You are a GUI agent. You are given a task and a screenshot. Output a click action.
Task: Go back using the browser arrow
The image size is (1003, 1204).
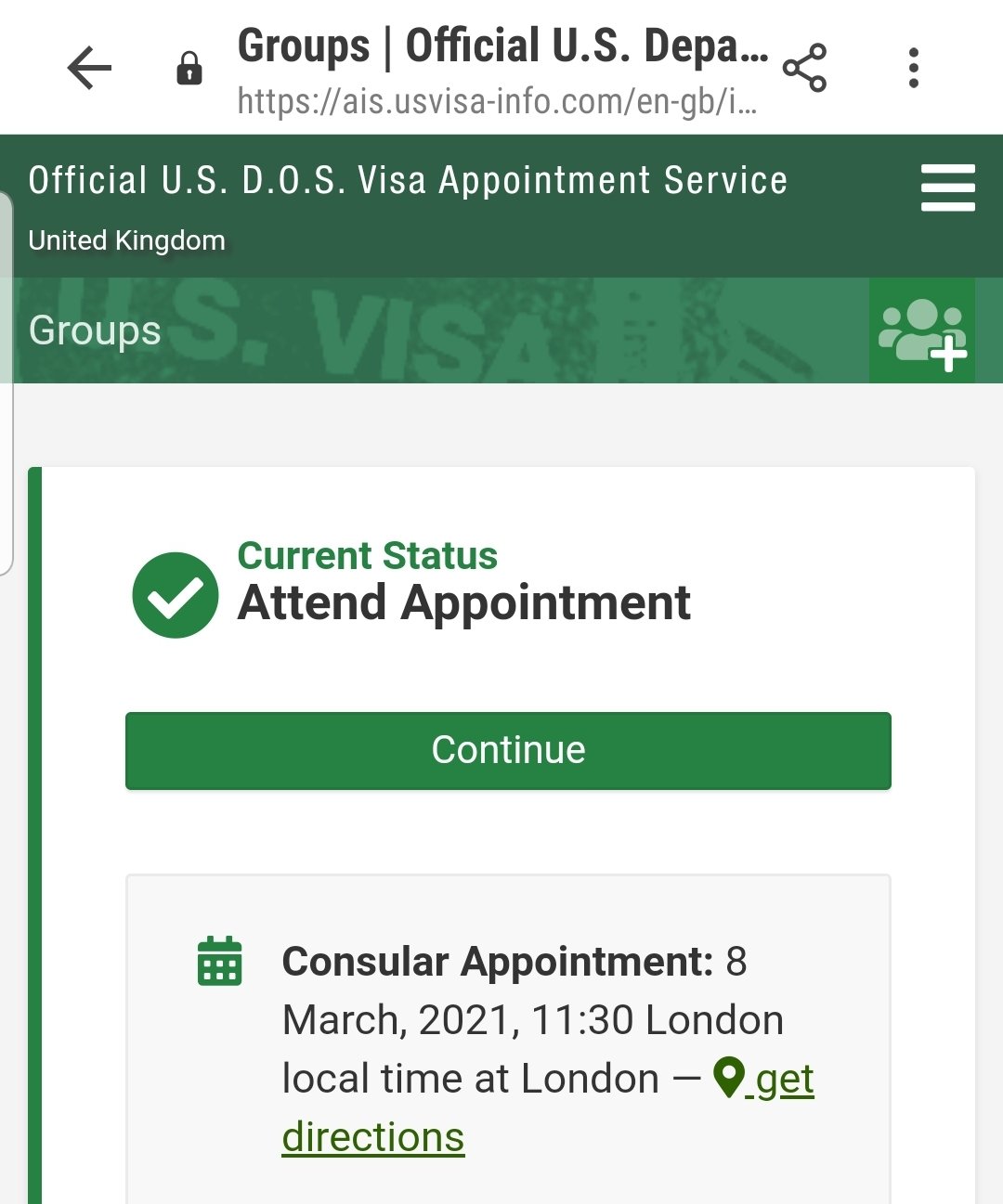tap(89, 68)
